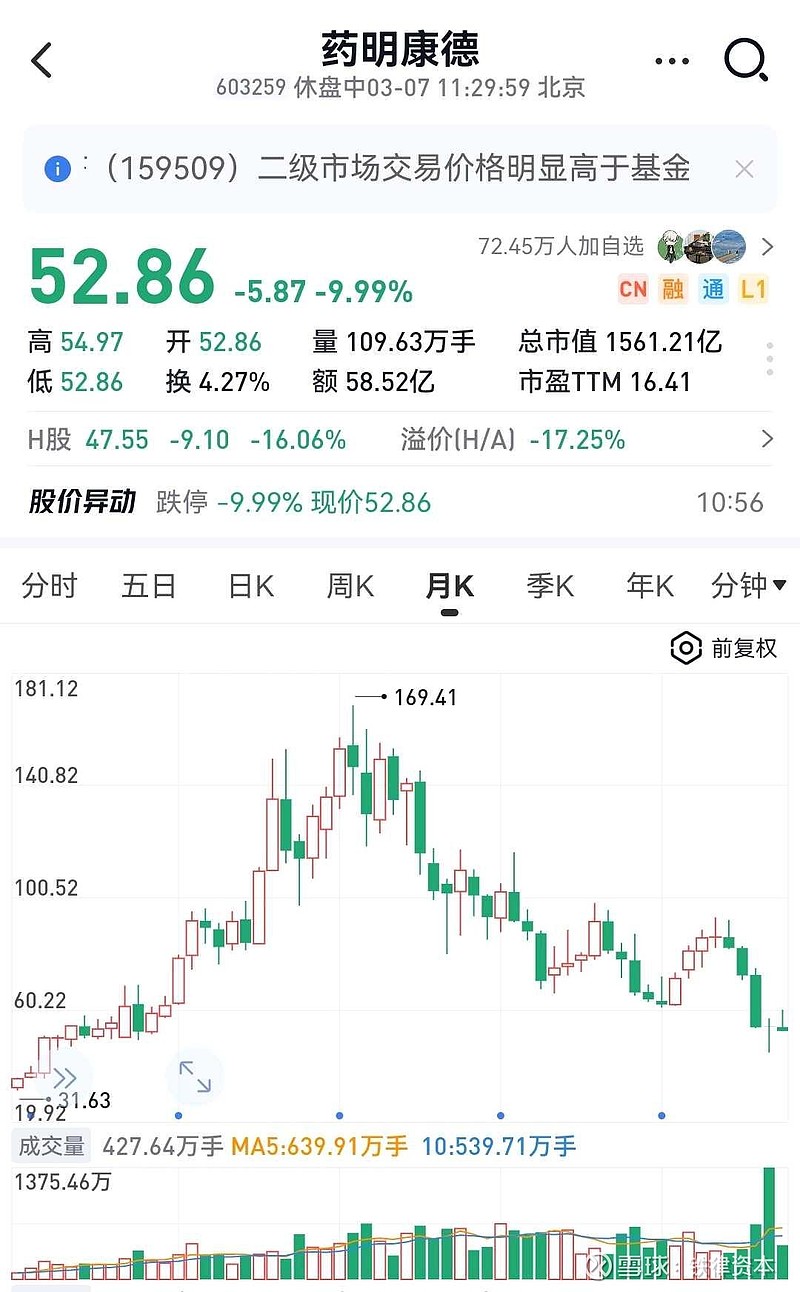This screenshot has width=800, height=1292.
Task: Switch to the 五日 chart tab
Action: tap(149, 586)
